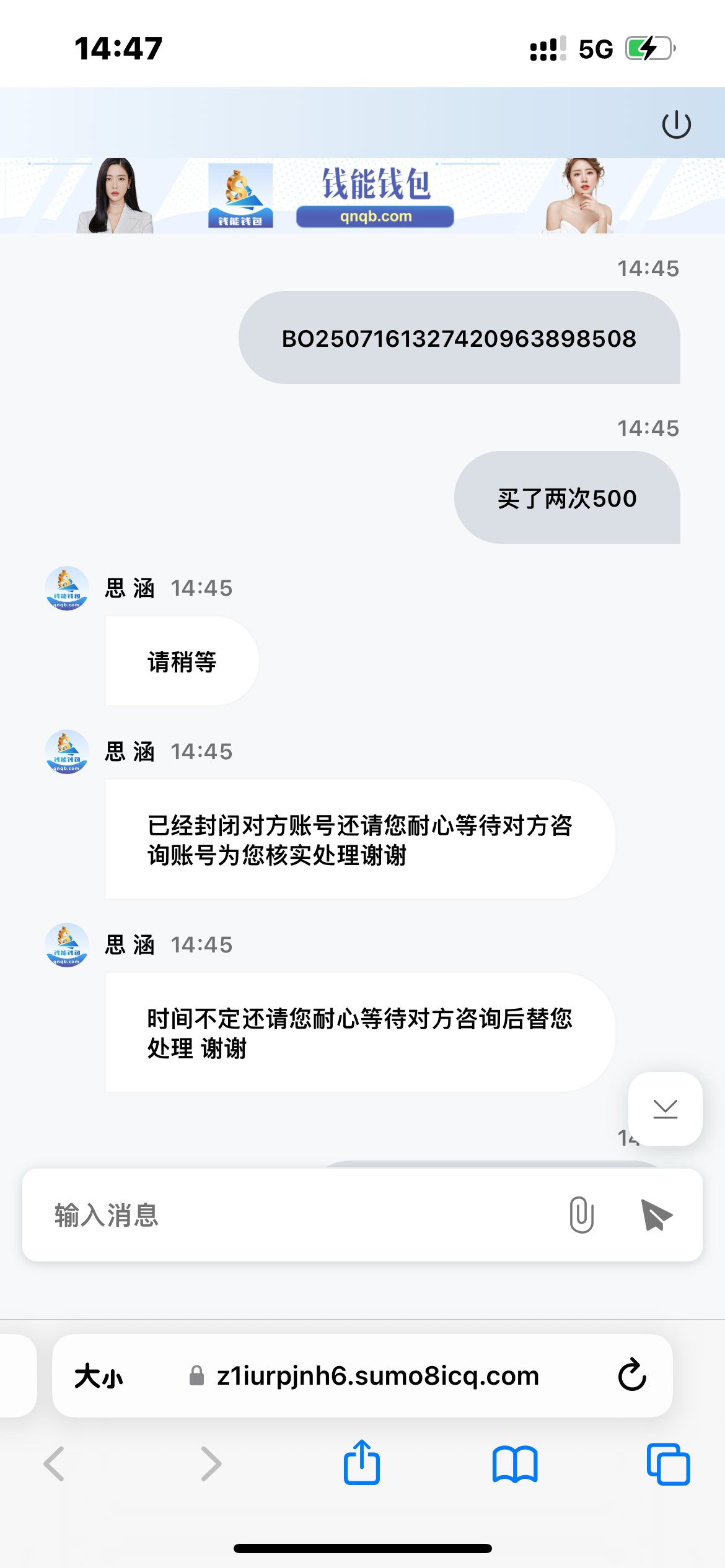The image size is (725, 1568).
Task: Tap the power icon to end chat
Action: click(676, 124)
